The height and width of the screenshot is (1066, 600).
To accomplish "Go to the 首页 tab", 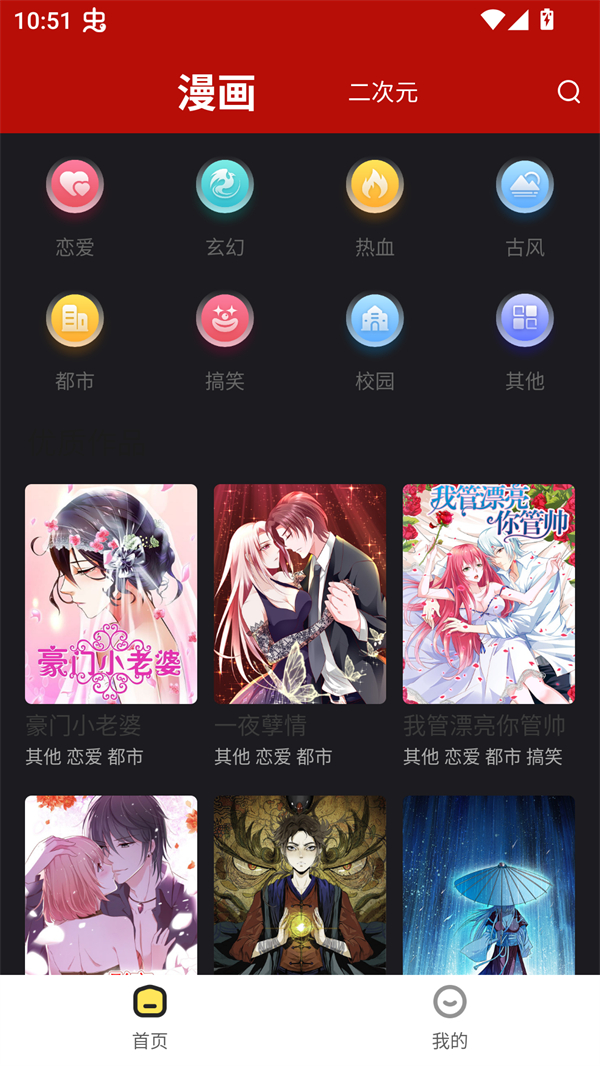I will tap(150, 1017).
